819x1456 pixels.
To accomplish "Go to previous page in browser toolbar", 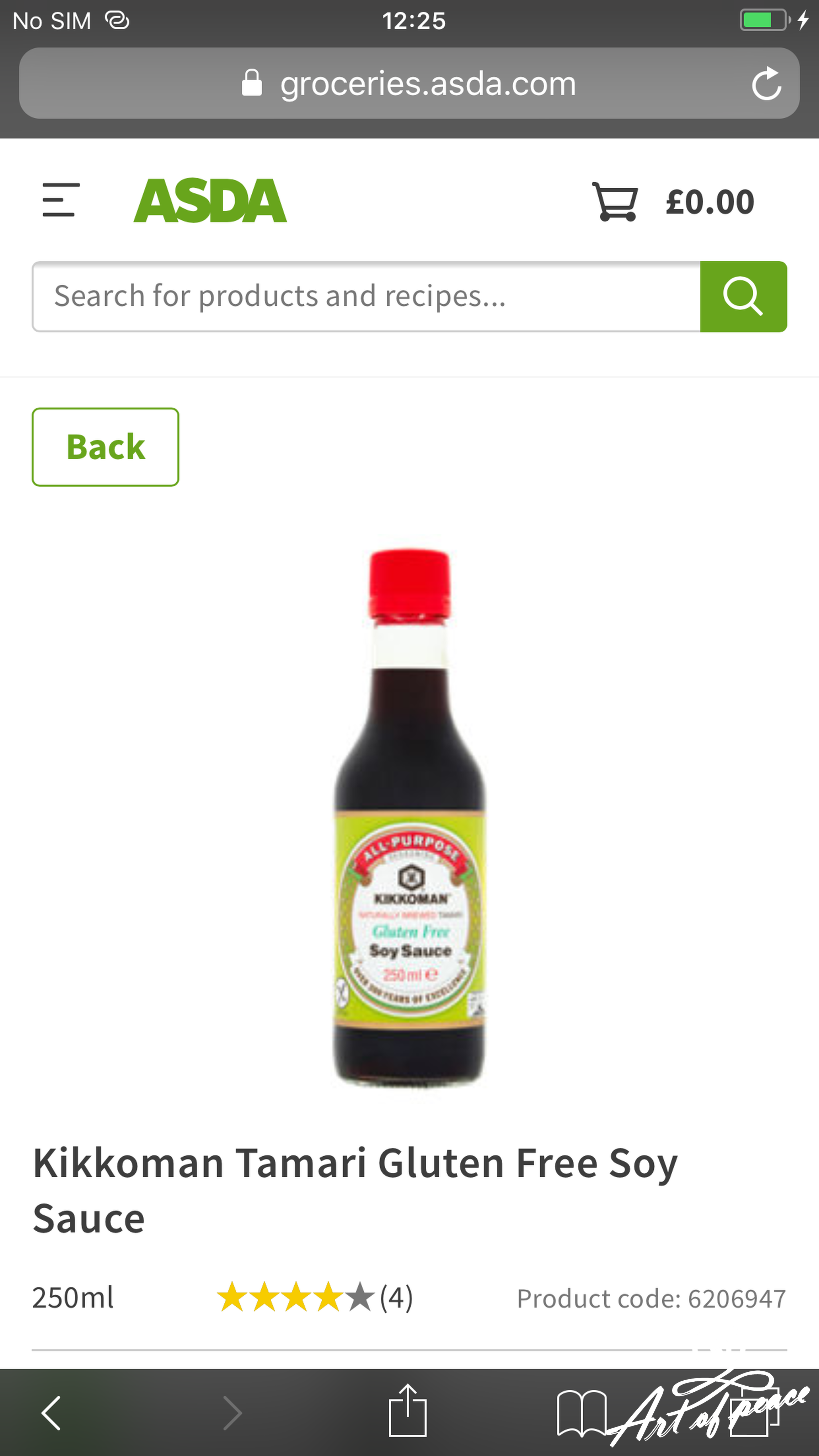I will click(52, 1413).
